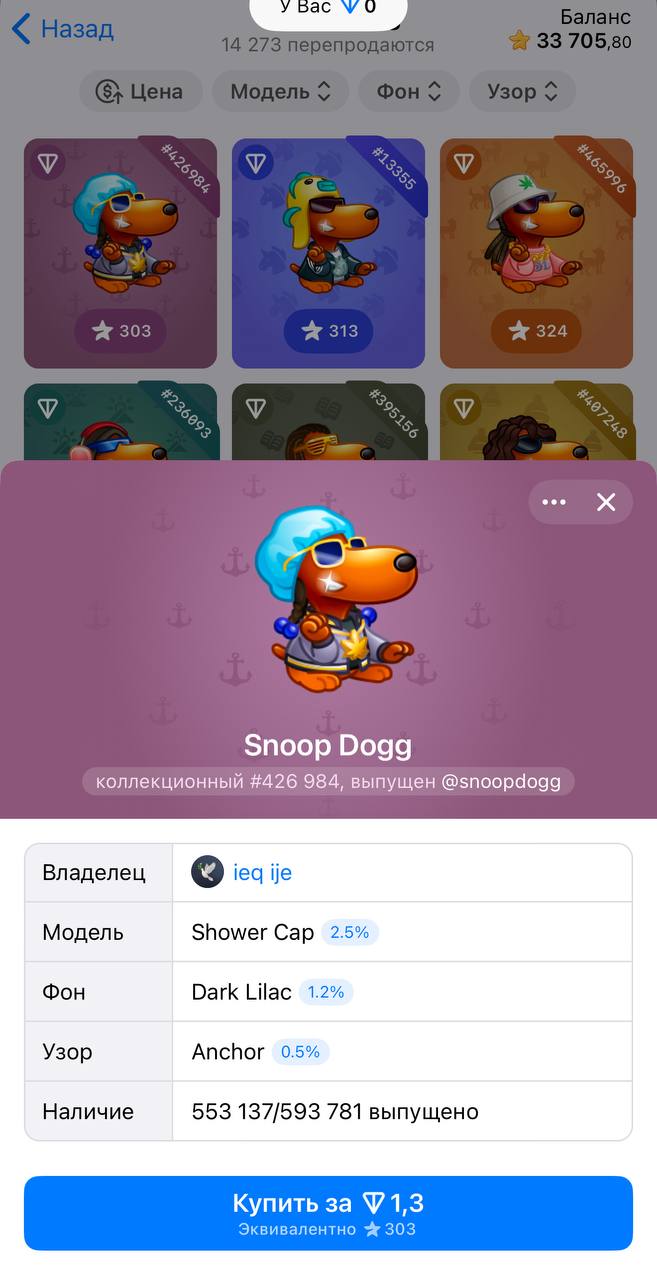The width and height of the screenshot is (657, 1280).
Task: Select the Shower Cap 2.5% model badge
Action: [349, 932]
